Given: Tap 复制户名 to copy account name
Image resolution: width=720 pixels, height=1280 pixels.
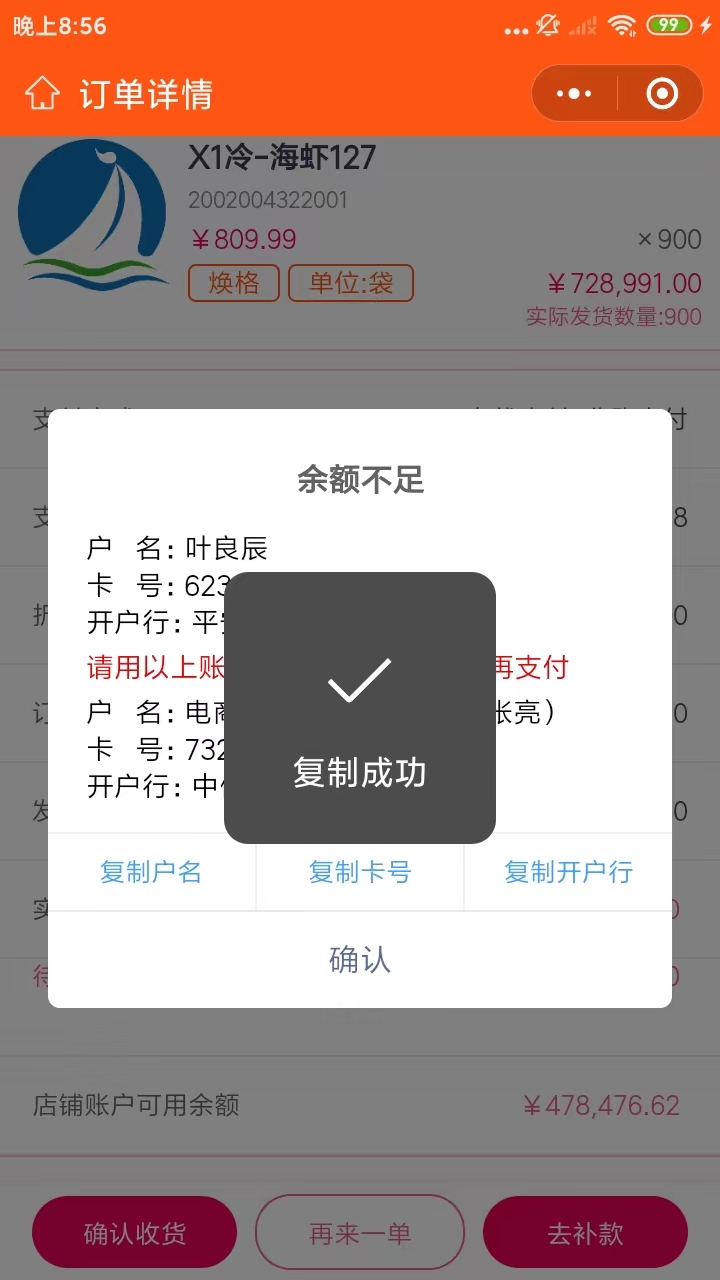Looking at the screenshot, I should coord(151,872).
